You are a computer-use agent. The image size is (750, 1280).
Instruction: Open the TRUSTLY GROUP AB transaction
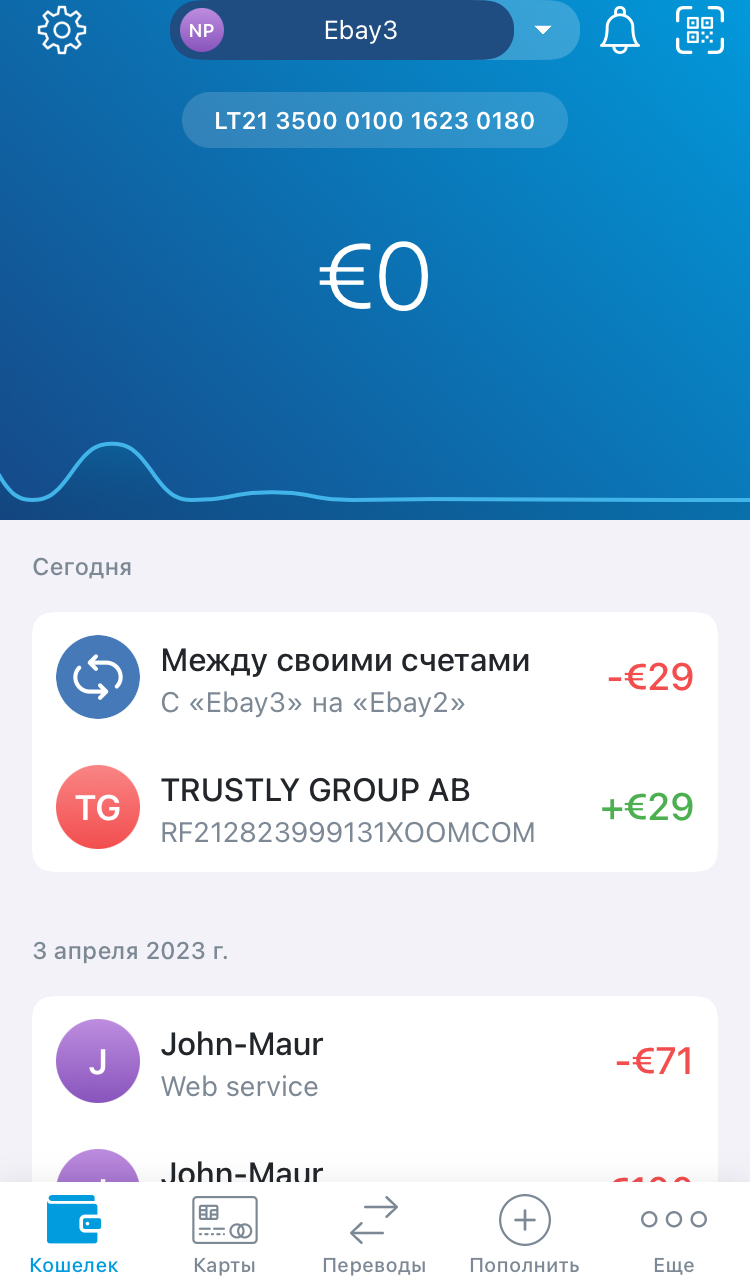click(x=374, y=807)
